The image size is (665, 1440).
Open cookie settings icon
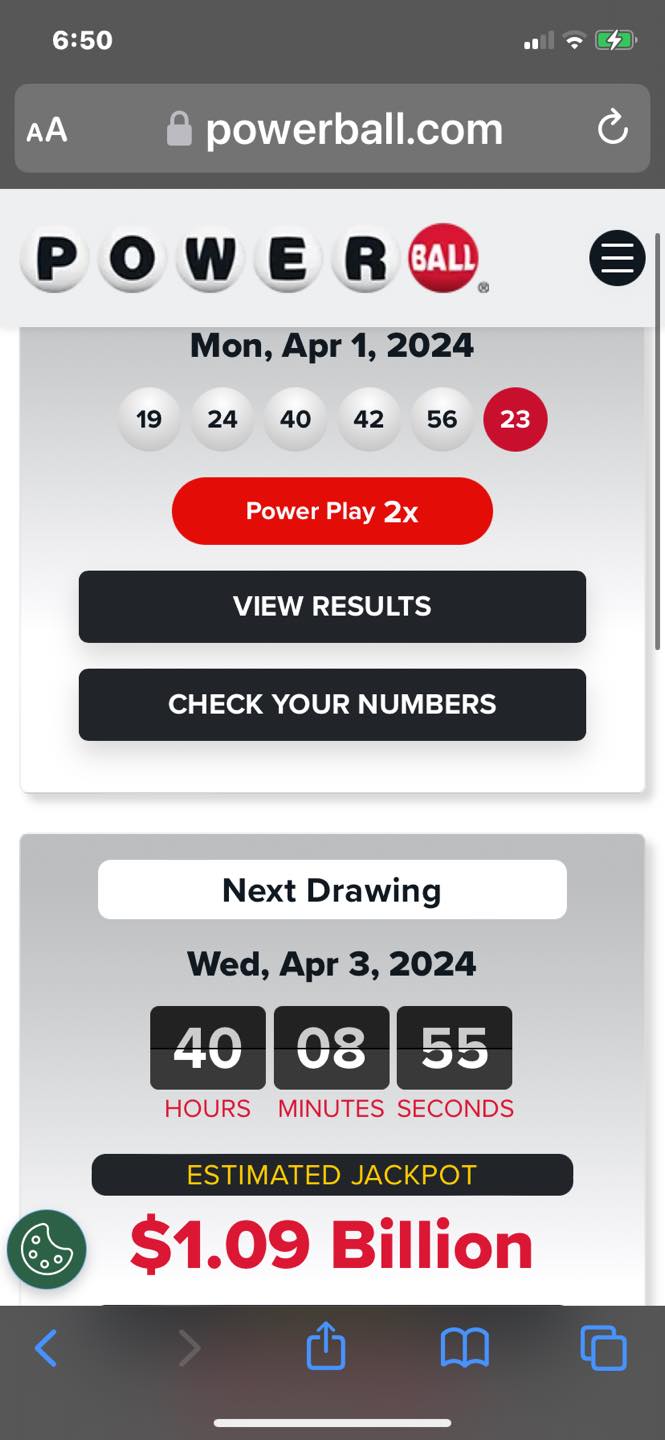(47, 1249)
